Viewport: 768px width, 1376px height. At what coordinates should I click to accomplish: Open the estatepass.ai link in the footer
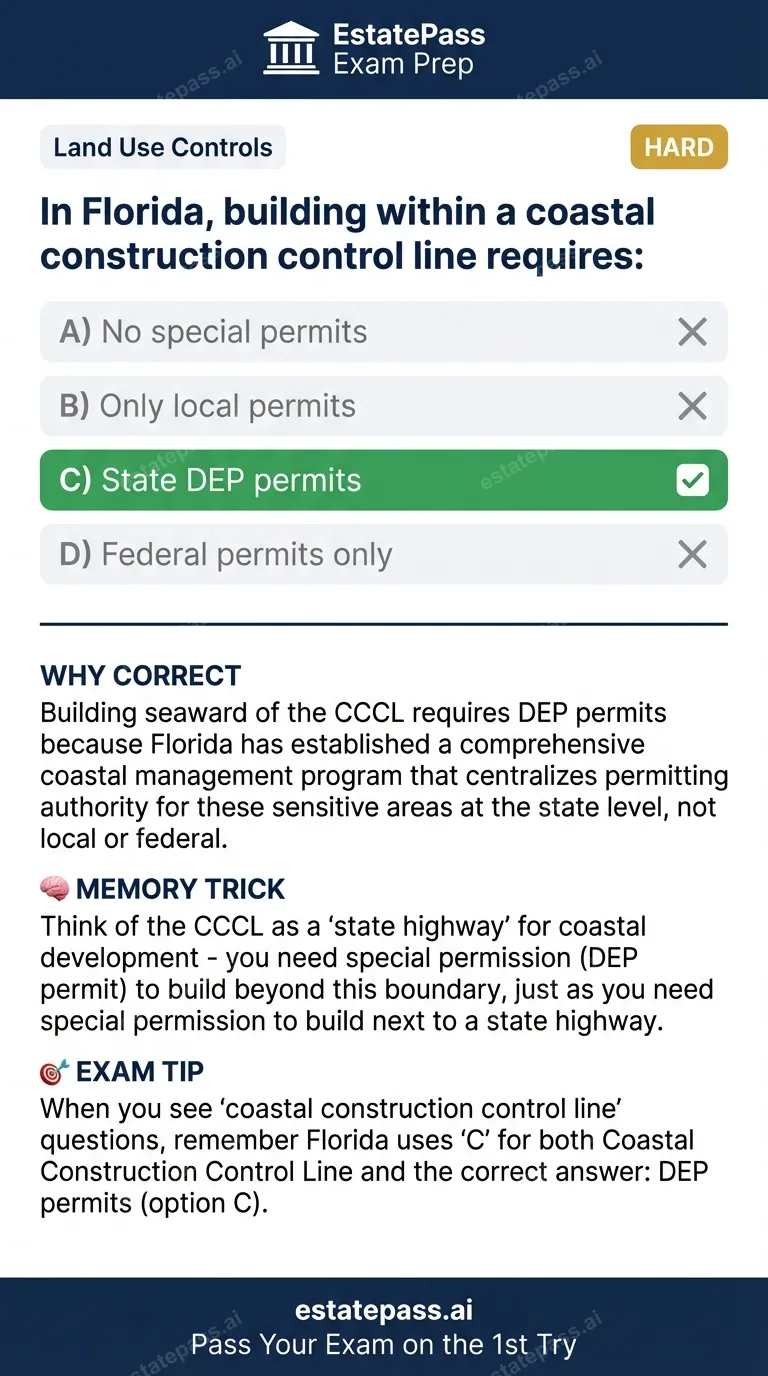coord(384,1308)
